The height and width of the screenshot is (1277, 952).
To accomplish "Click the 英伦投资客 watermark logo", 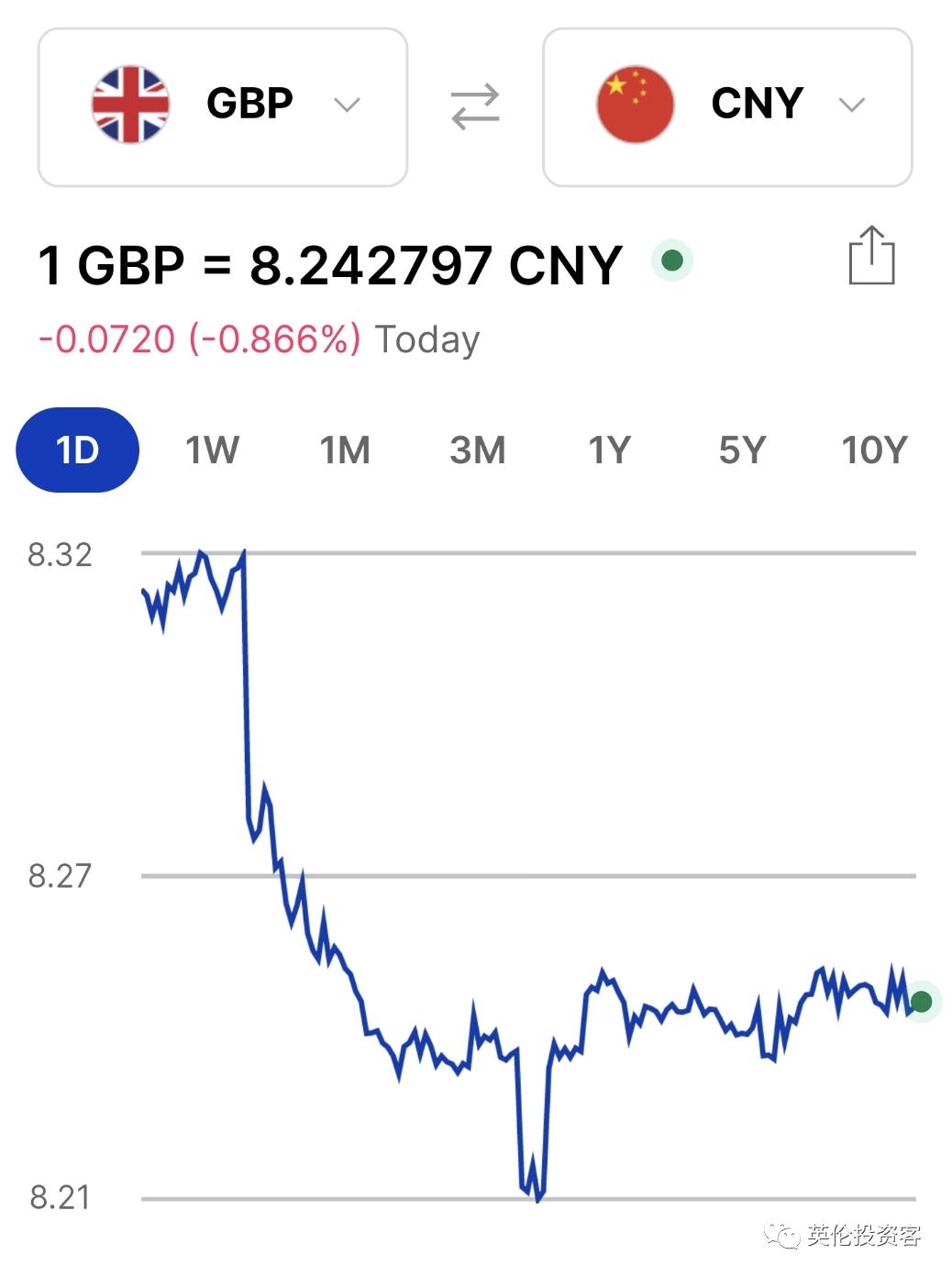I will click(844, 1237).
